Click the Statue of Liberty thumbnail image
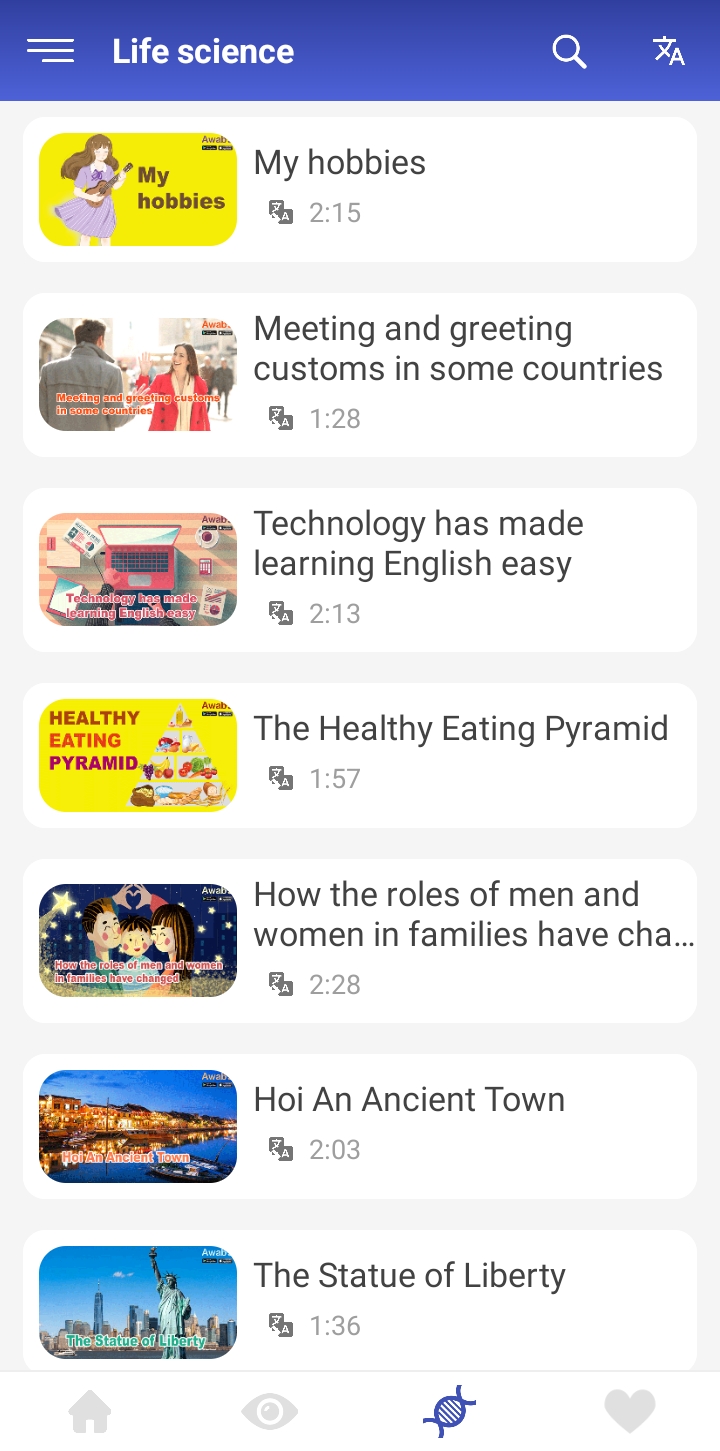This screenshot has height=1451, width=720. point(137,1302)
